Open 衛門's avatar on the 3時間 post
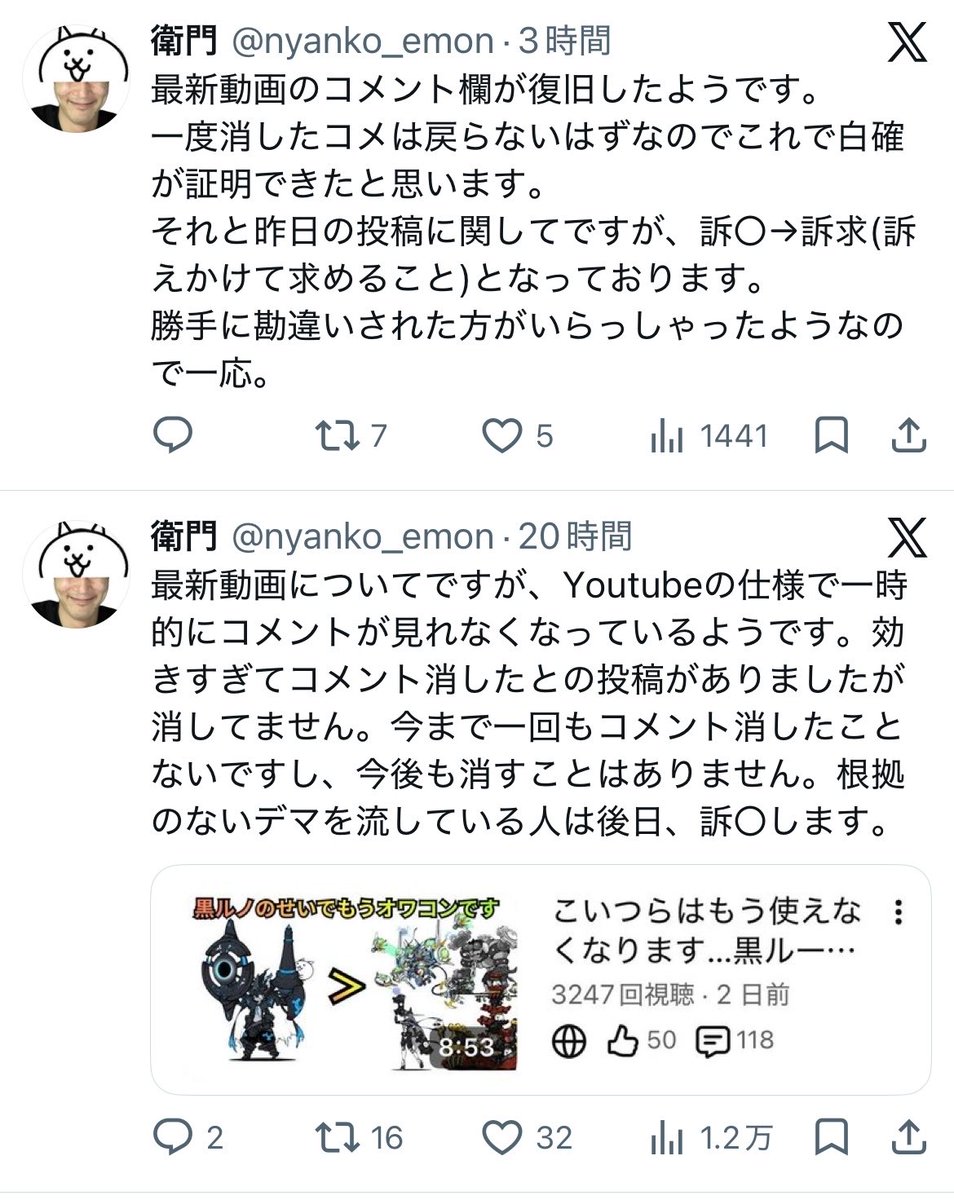954x1200 pixels. tap(79, 80)
